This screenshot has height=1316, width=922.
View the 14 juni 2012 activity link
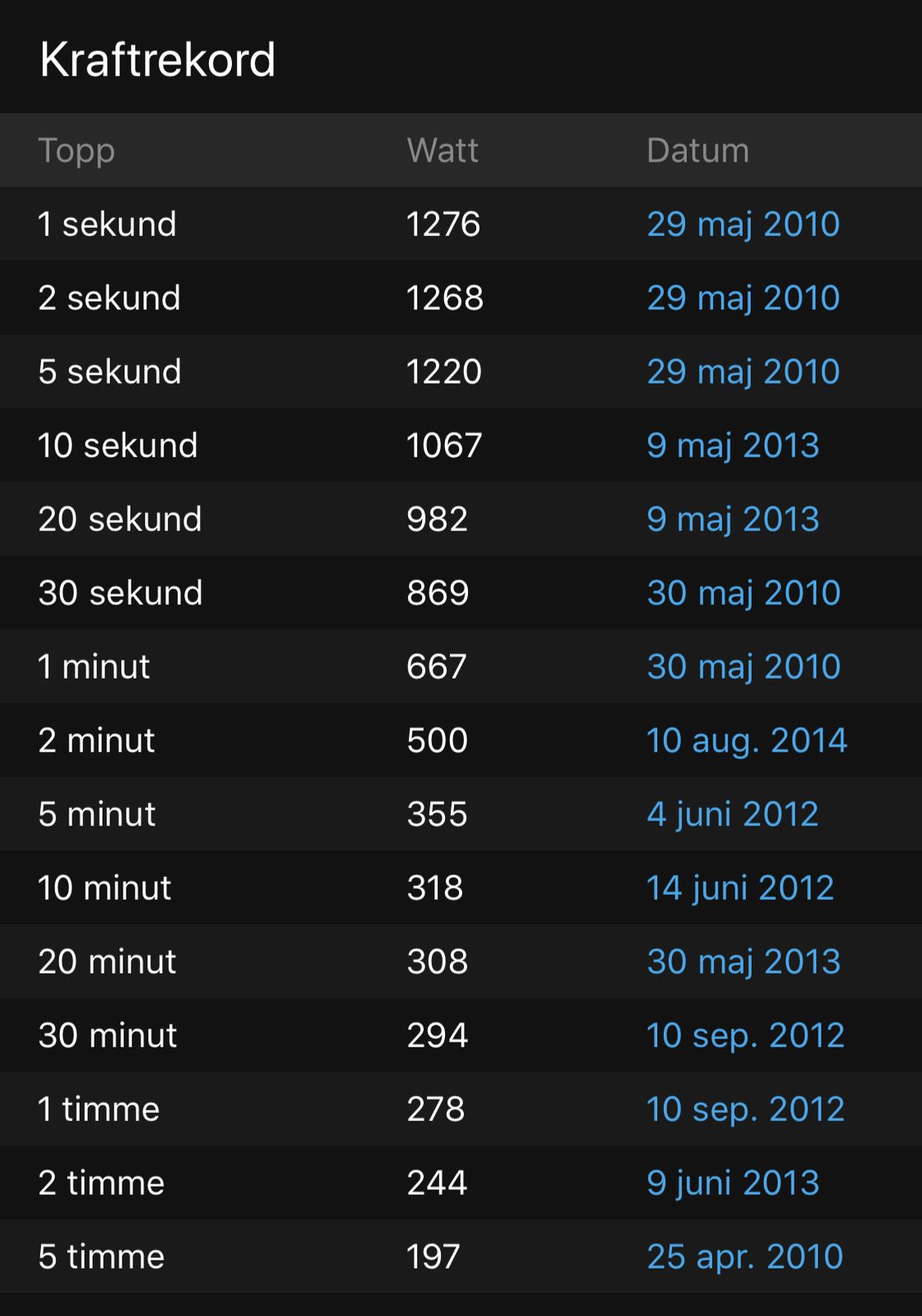(x=740, y=888)
